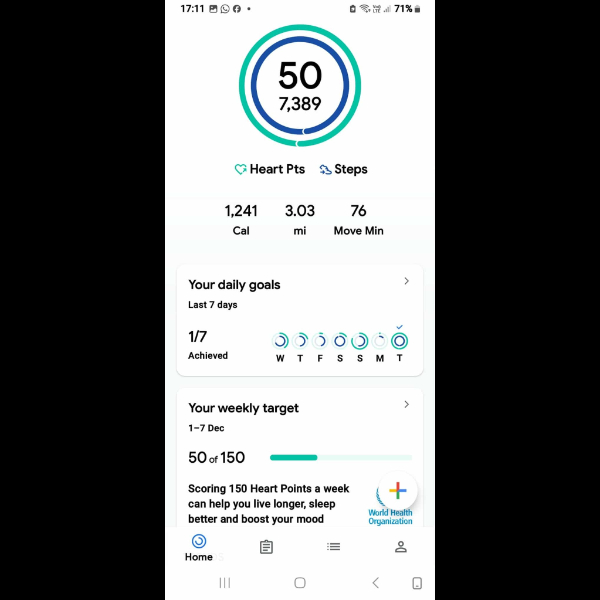
Task: View Heart Pts details
Action: pyautogui.click(x=270, y=170)
